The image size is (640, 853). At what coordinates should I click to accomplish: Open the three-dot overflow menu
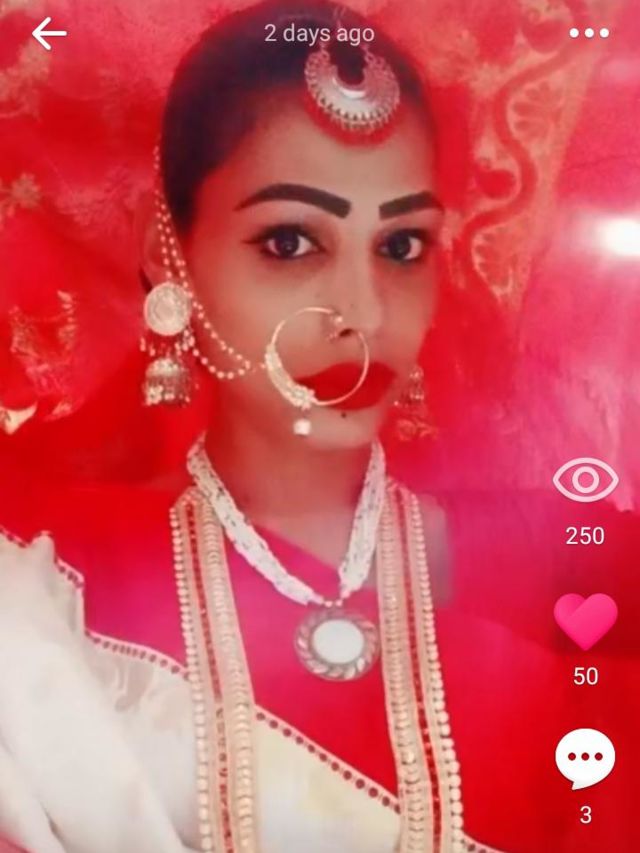(x=589, y=33)
